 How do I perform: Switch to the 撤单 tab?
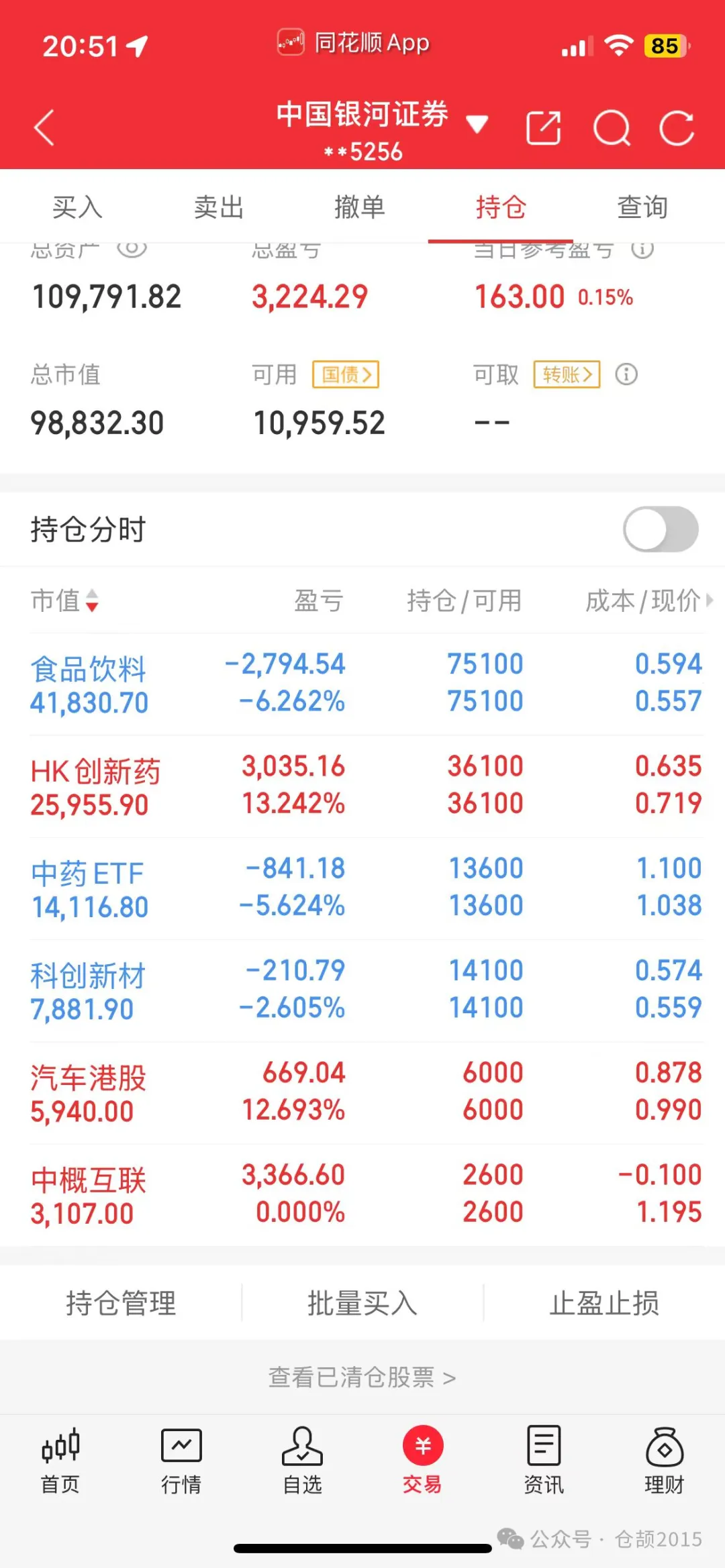point(360,207)
